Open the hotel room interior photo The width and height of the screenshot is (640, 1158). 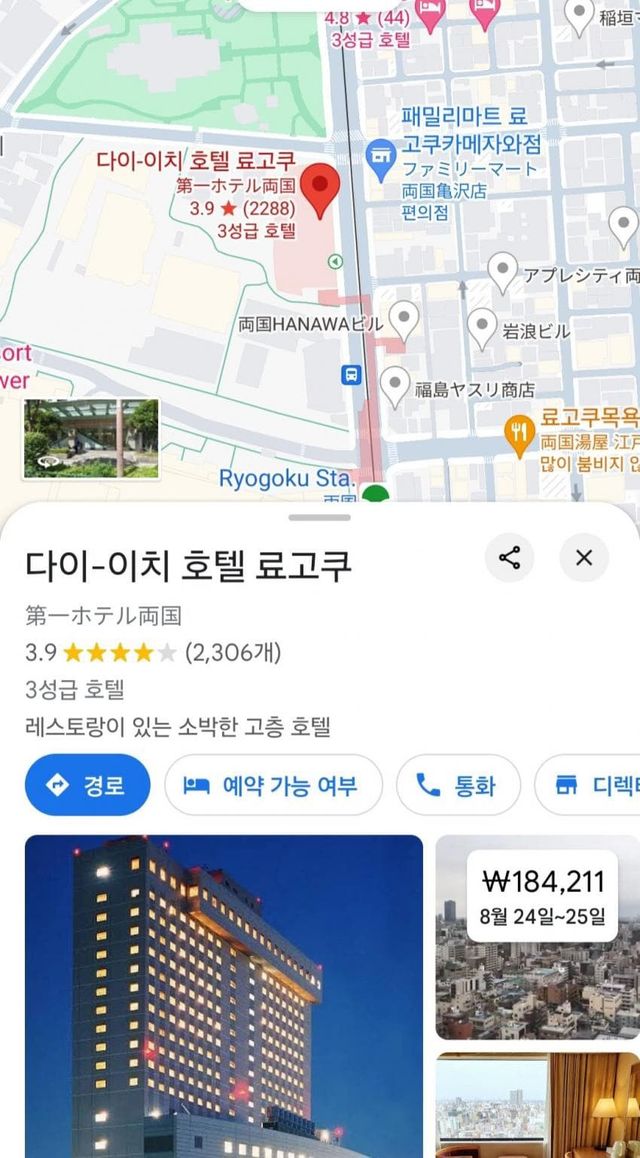[x=537, y=1106]
